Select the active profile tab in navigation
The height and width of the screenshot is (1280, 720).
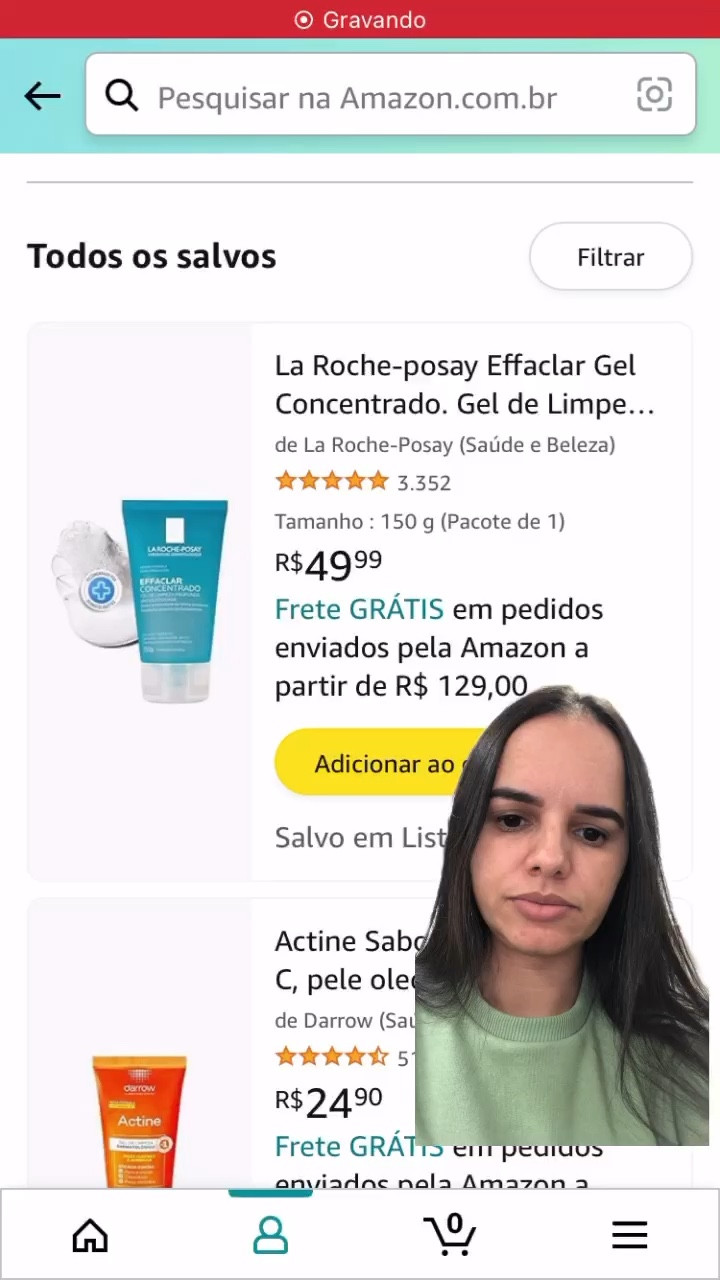pos(269,1235)
